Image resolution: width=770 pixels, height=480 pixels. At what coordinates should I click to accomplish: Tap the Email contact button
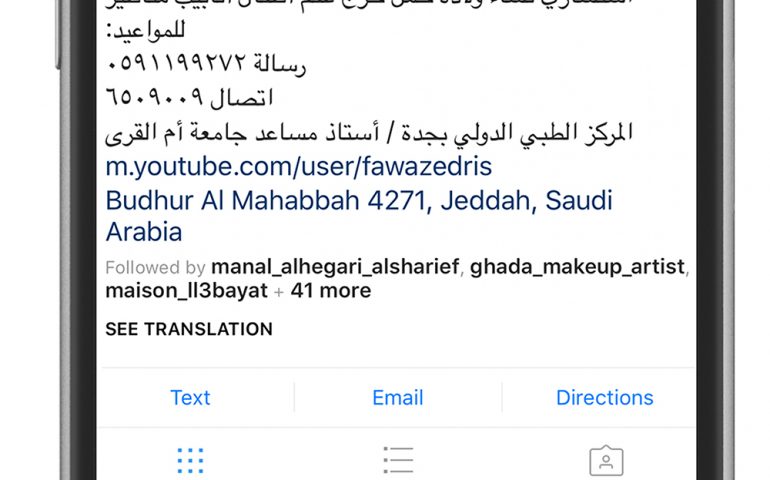pyautogui.click(x=398, y=397)
